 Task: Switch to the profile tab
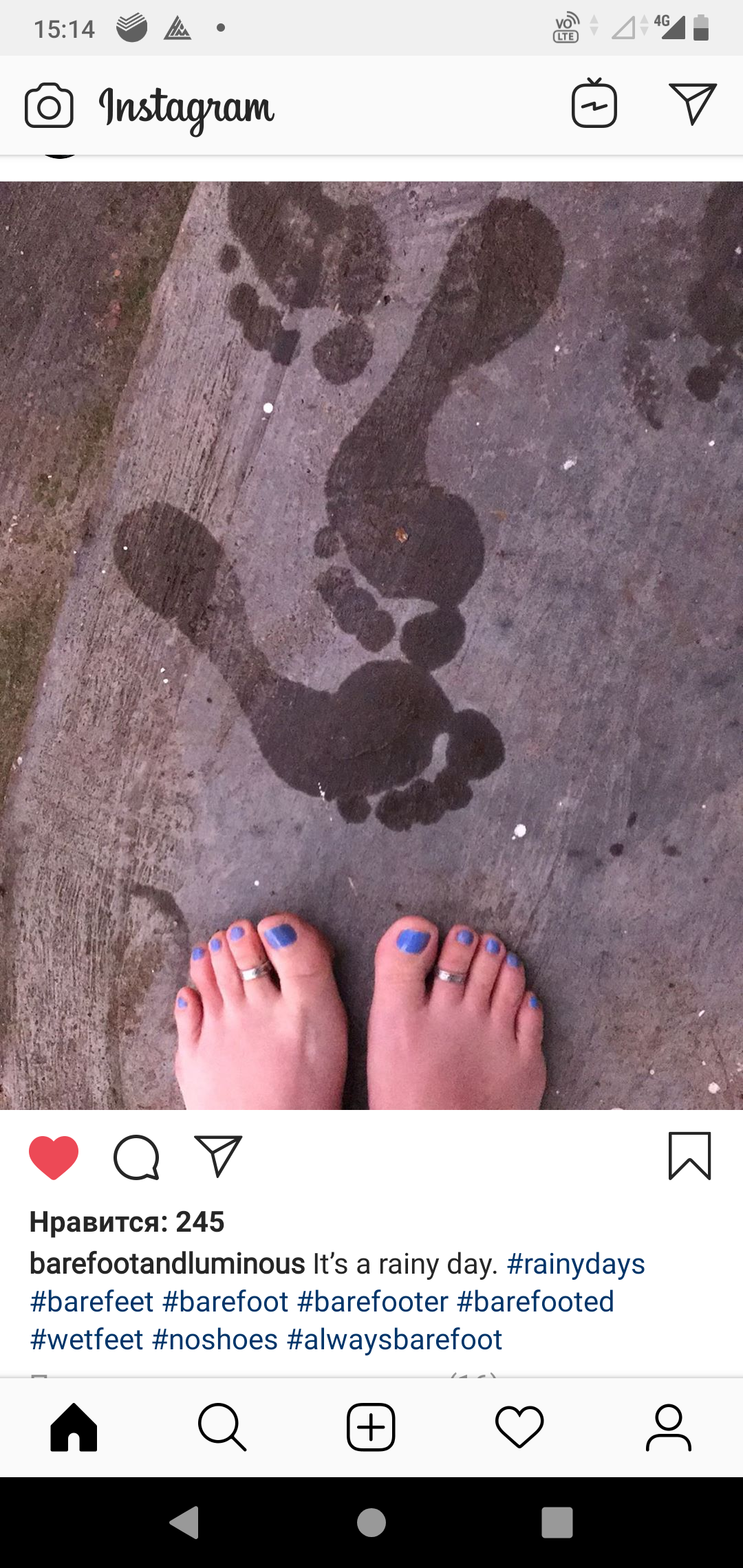tap(668, 1428)
